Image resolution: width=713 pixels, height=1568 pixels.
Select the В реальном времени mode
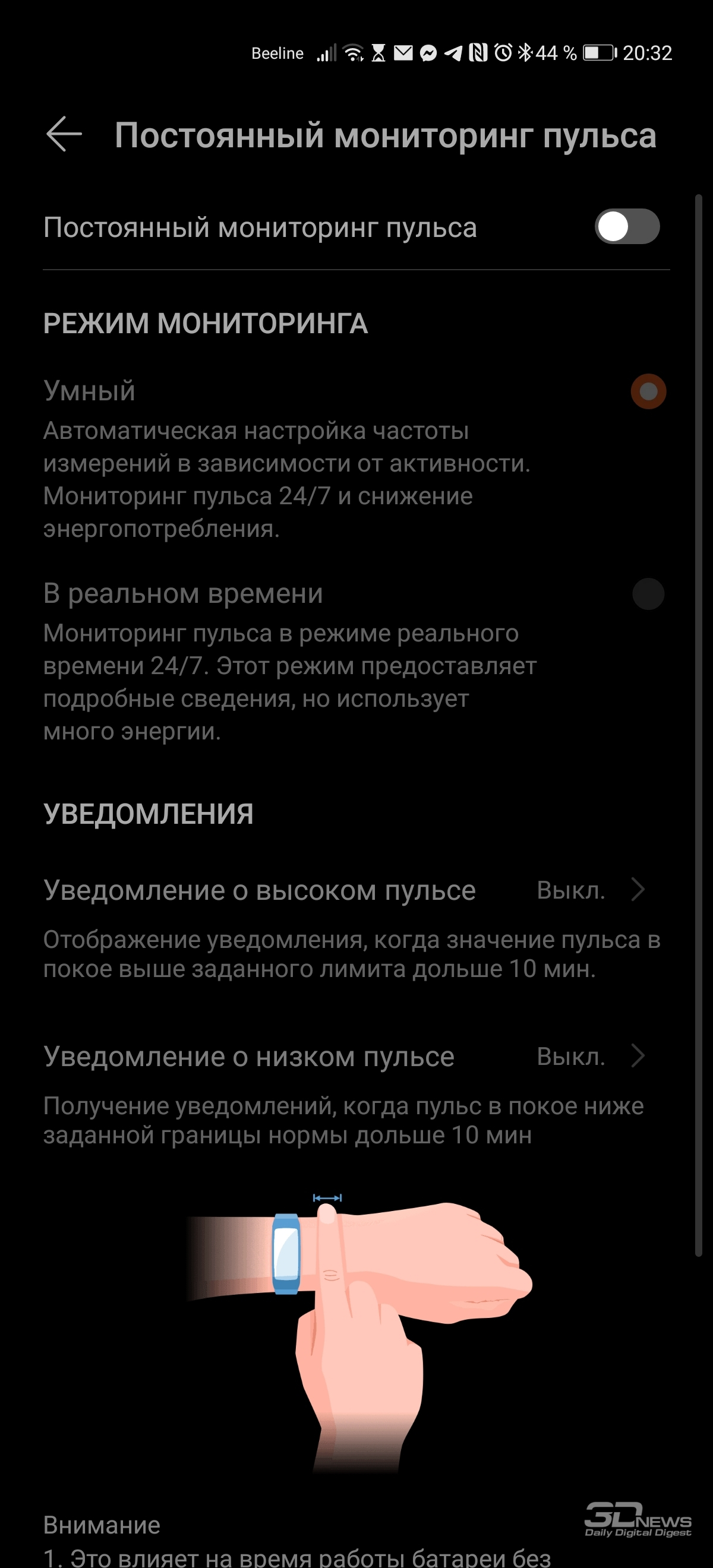click(648, 594)
